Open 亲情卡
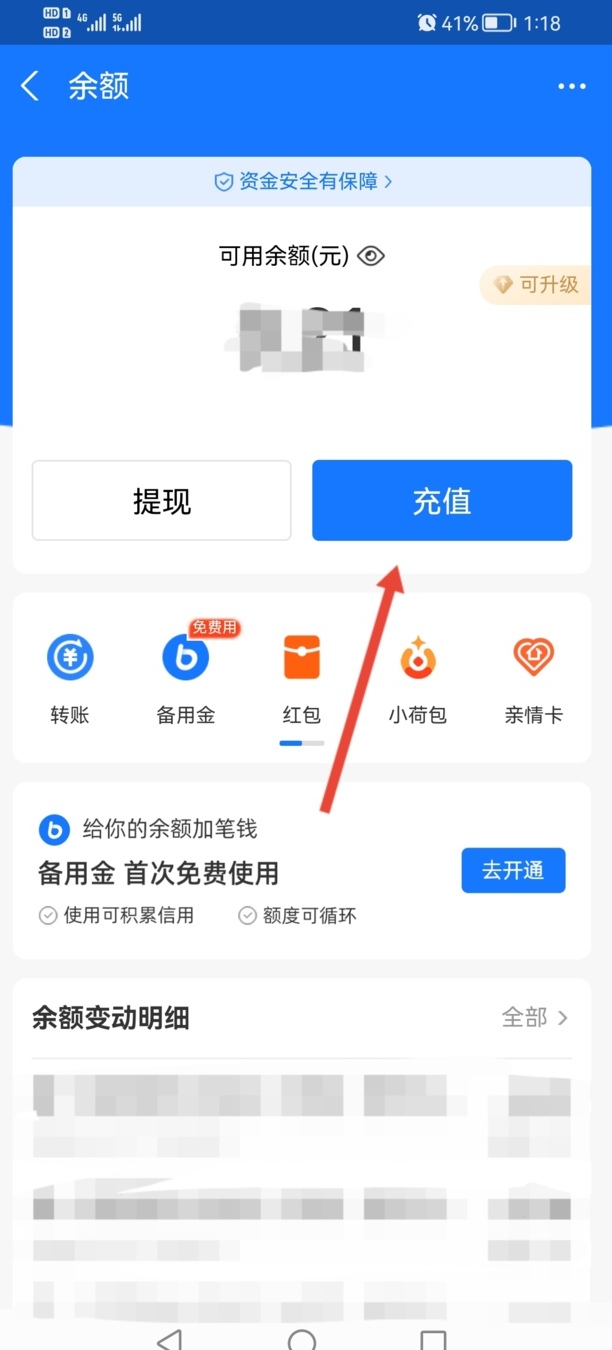Screen dimensions: 612x1350 (x=533, y=675)
